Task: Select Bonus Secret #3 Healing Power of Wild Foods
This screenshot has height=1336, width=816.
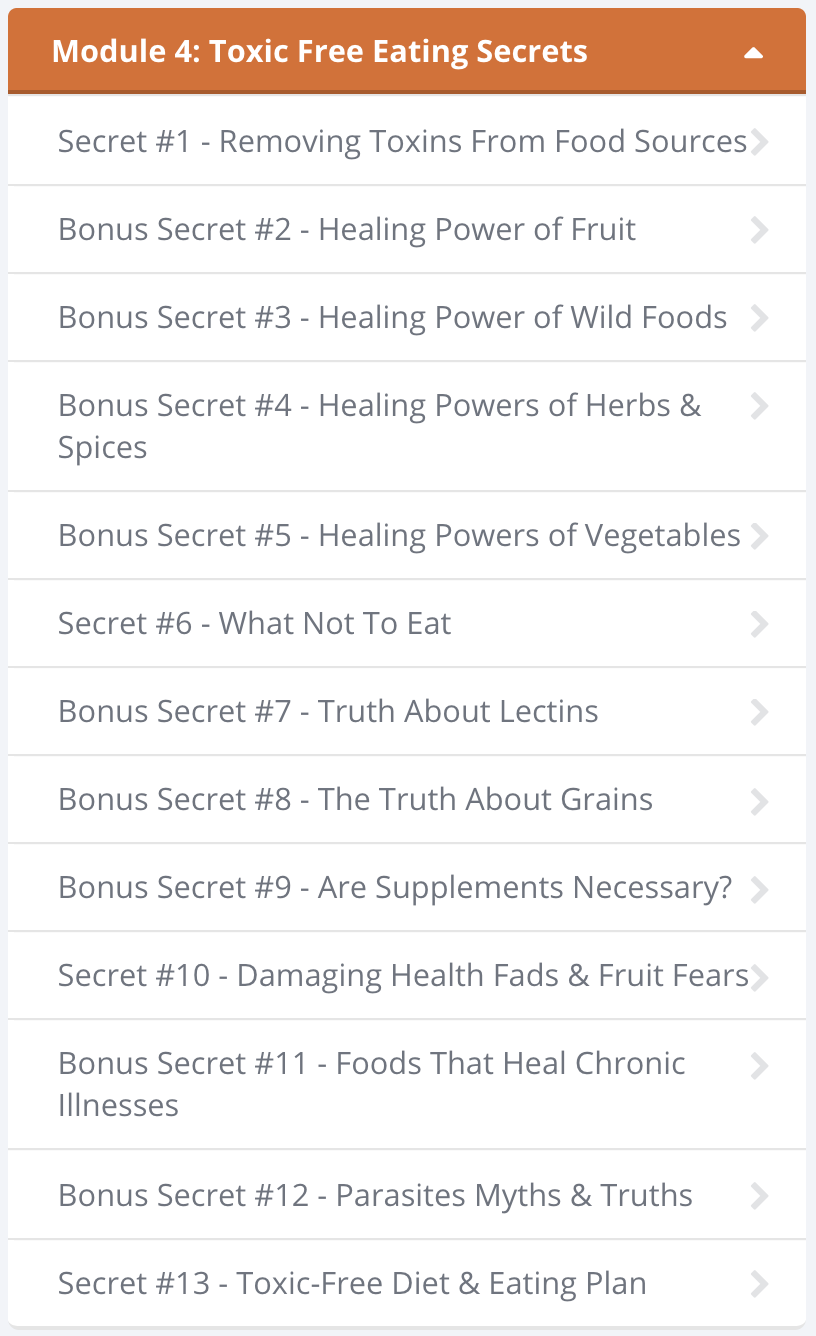Action: [407, 317]
